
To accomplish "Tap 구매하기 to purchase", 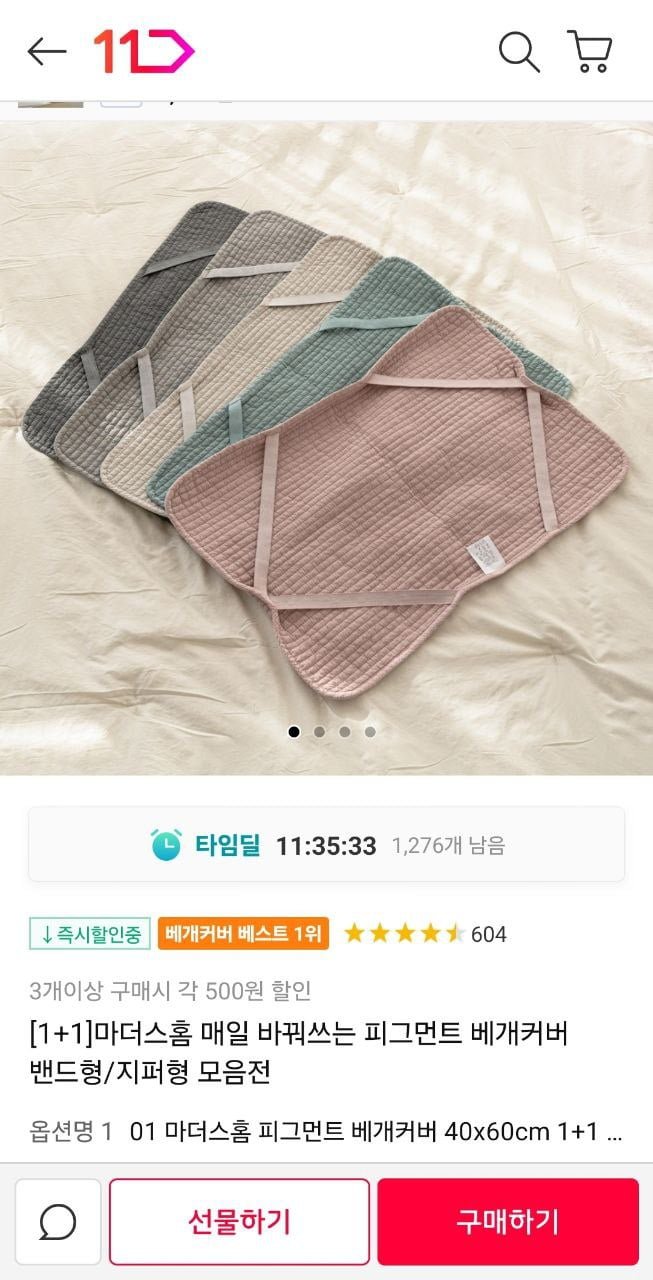I will pyautogui.click(x=507, y=1221).
